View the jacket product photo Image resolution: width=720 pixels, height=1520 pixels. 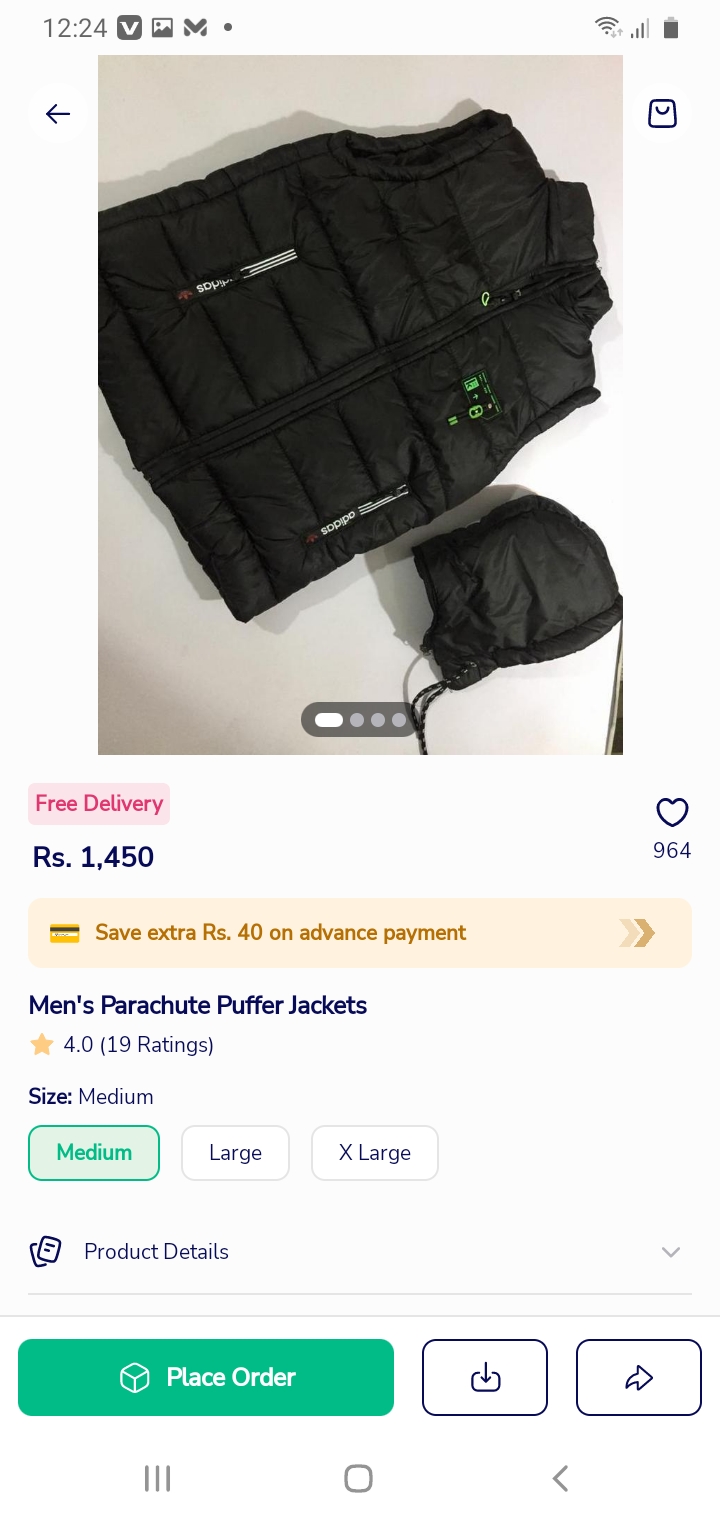pyautogui.click(x=360, y=400)
